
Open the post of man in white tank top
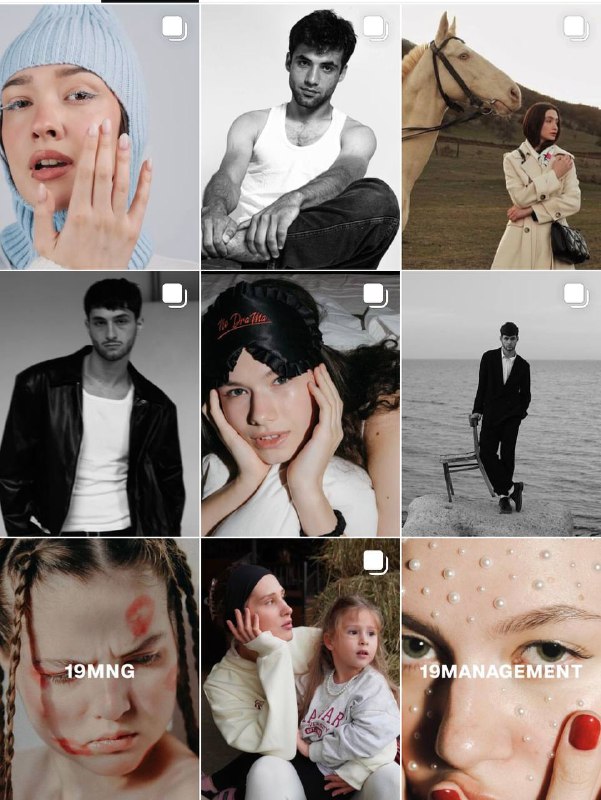click(300, 137)
